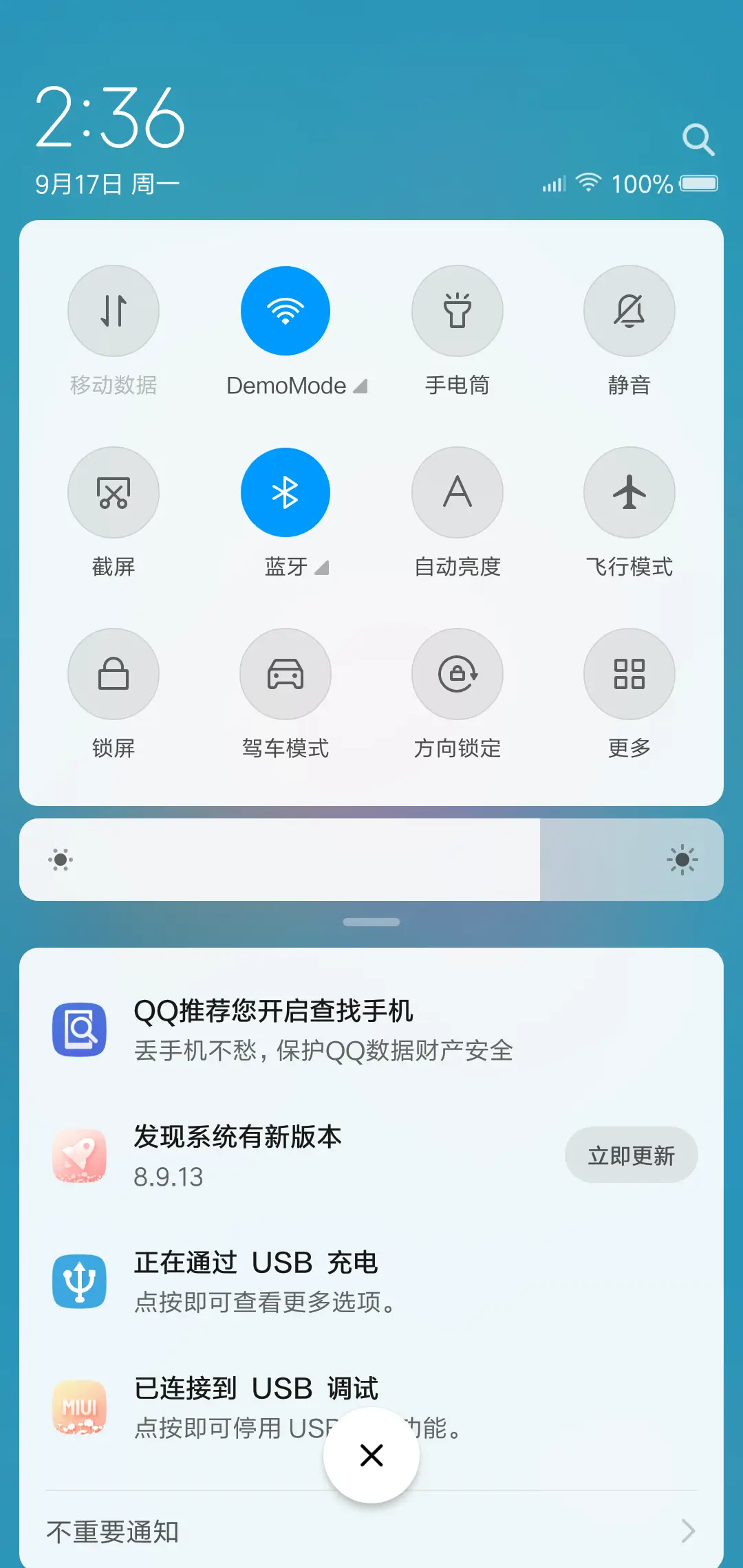The width and height of the screenshot is (743, 1568).
Task: Mute the phone with the silent tile
Action: (x=629, y=311)
